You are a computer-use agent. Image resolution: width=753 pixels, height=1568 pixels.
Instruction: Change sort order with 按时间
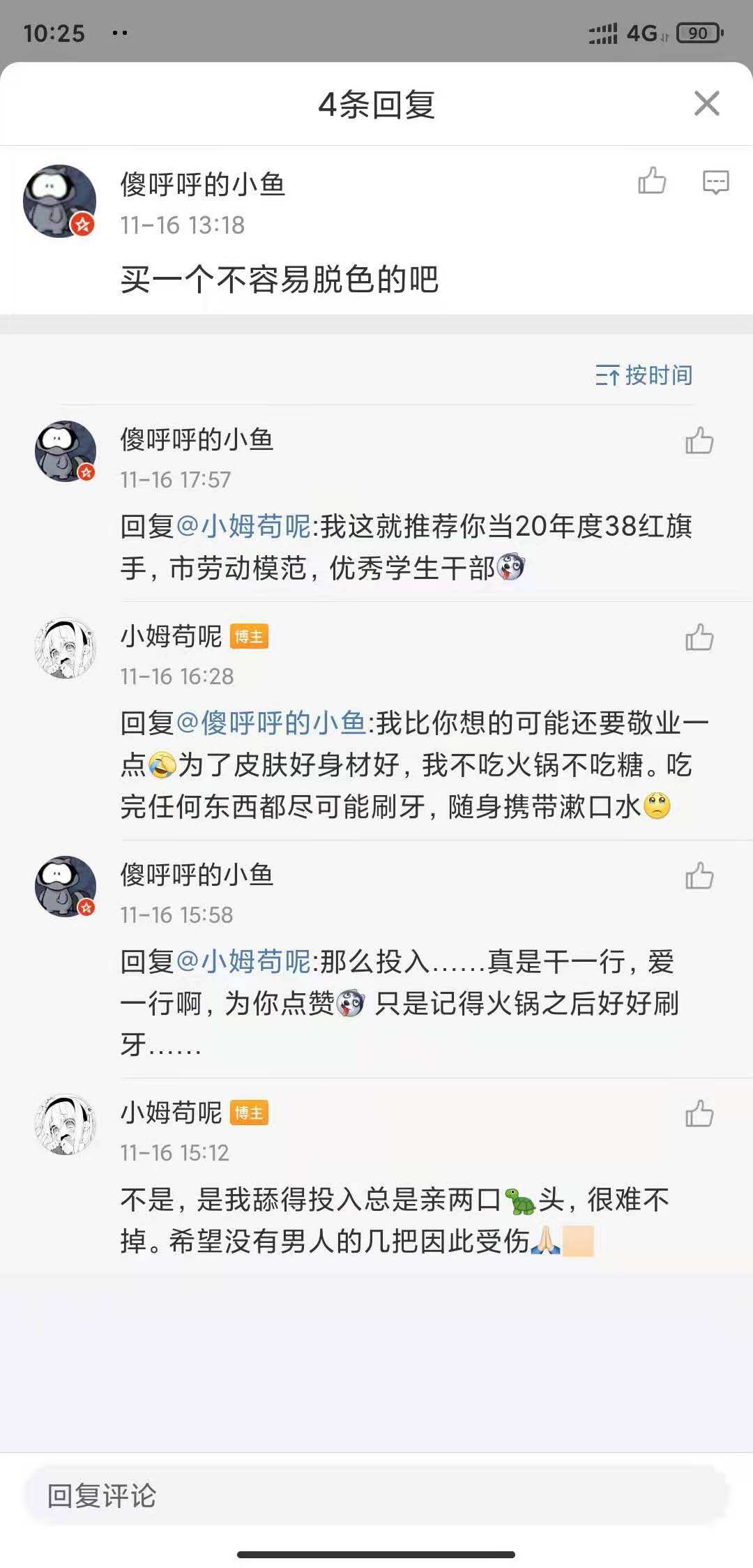pyautogui.click(x=644, y=375)
